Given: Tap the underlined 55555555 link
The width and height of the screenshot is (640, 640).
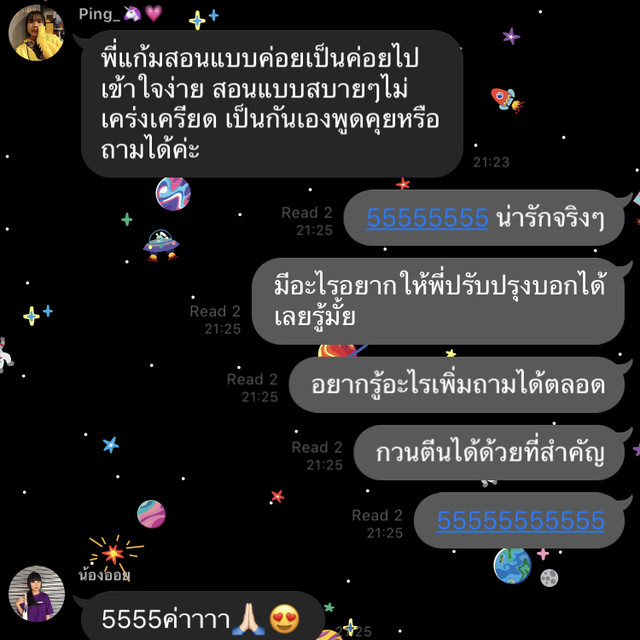Looking at the screenshot, I should (x=427, y=219).
